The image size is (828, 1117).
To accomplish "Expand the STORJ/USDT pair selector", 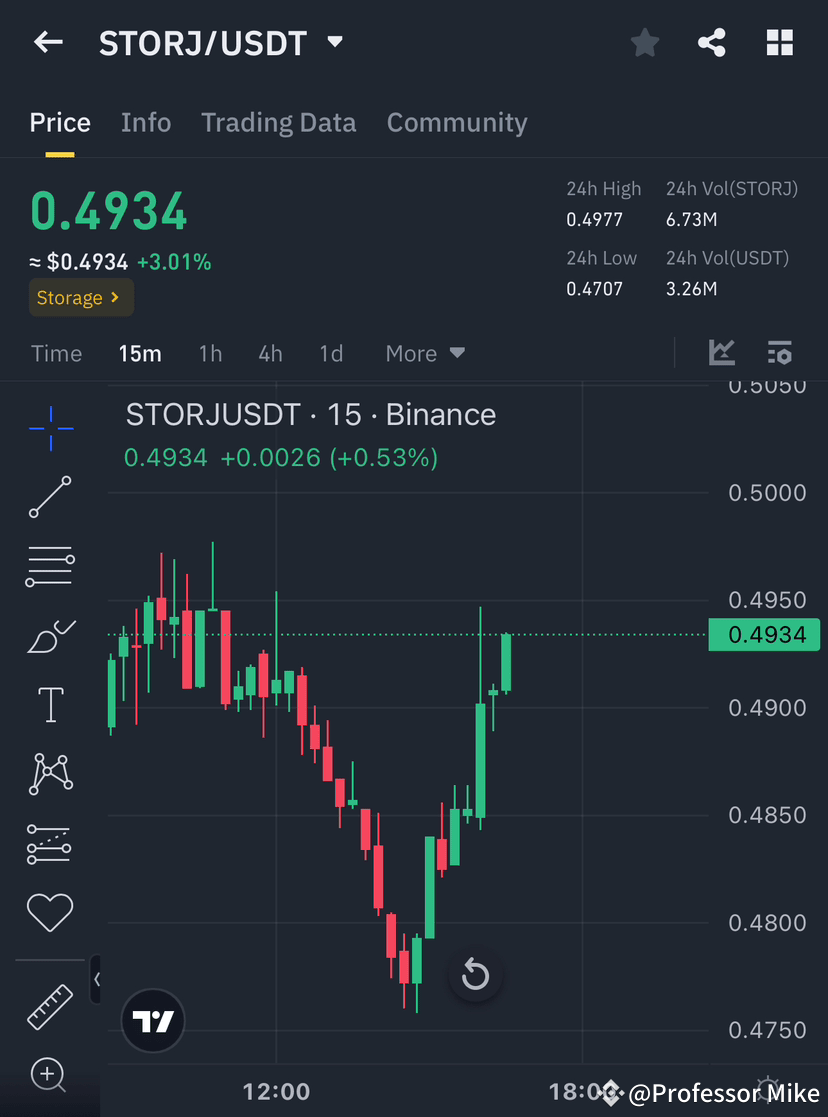I will (x=334, y=42).
